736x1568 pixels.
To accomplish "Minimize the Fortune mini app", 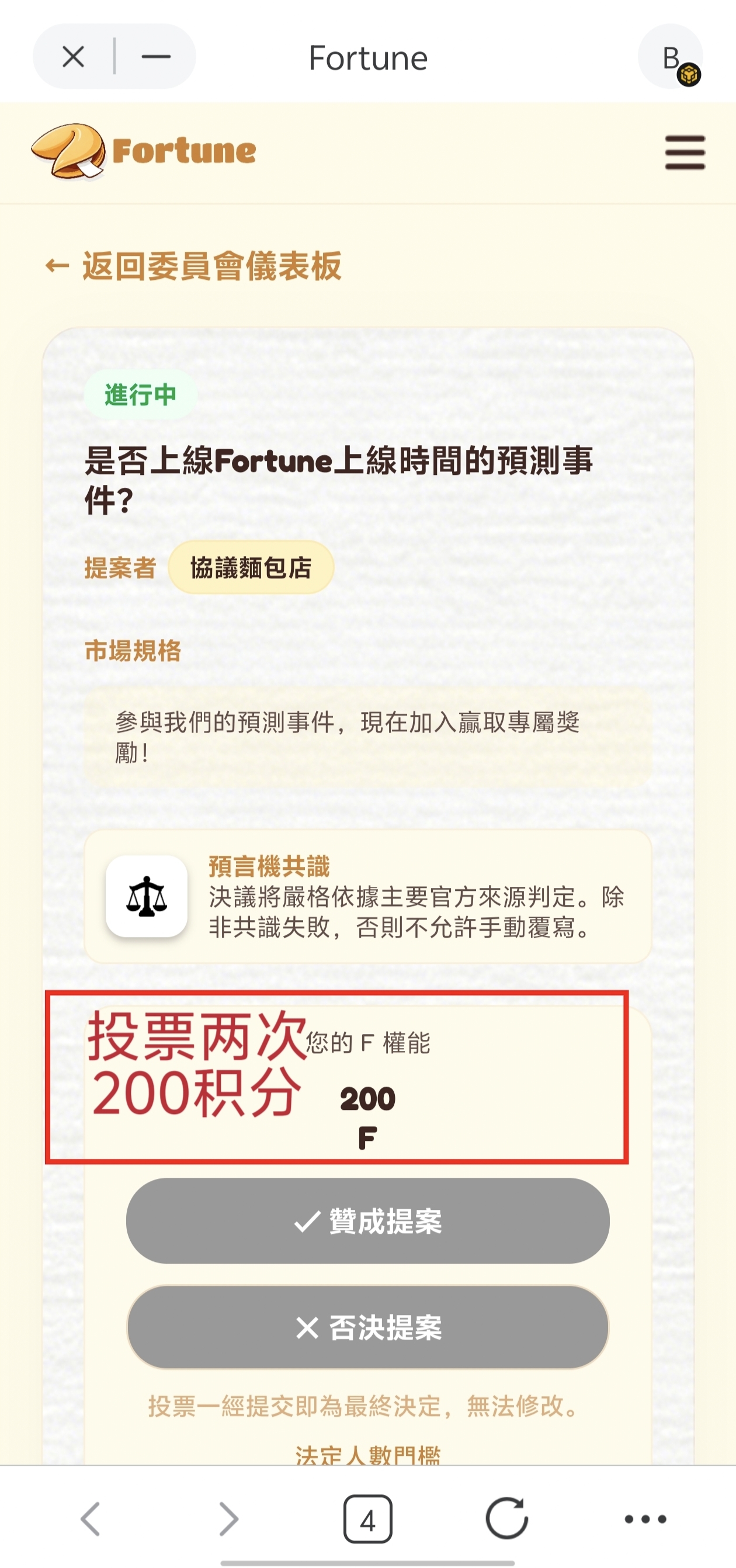I will (156, 57).
